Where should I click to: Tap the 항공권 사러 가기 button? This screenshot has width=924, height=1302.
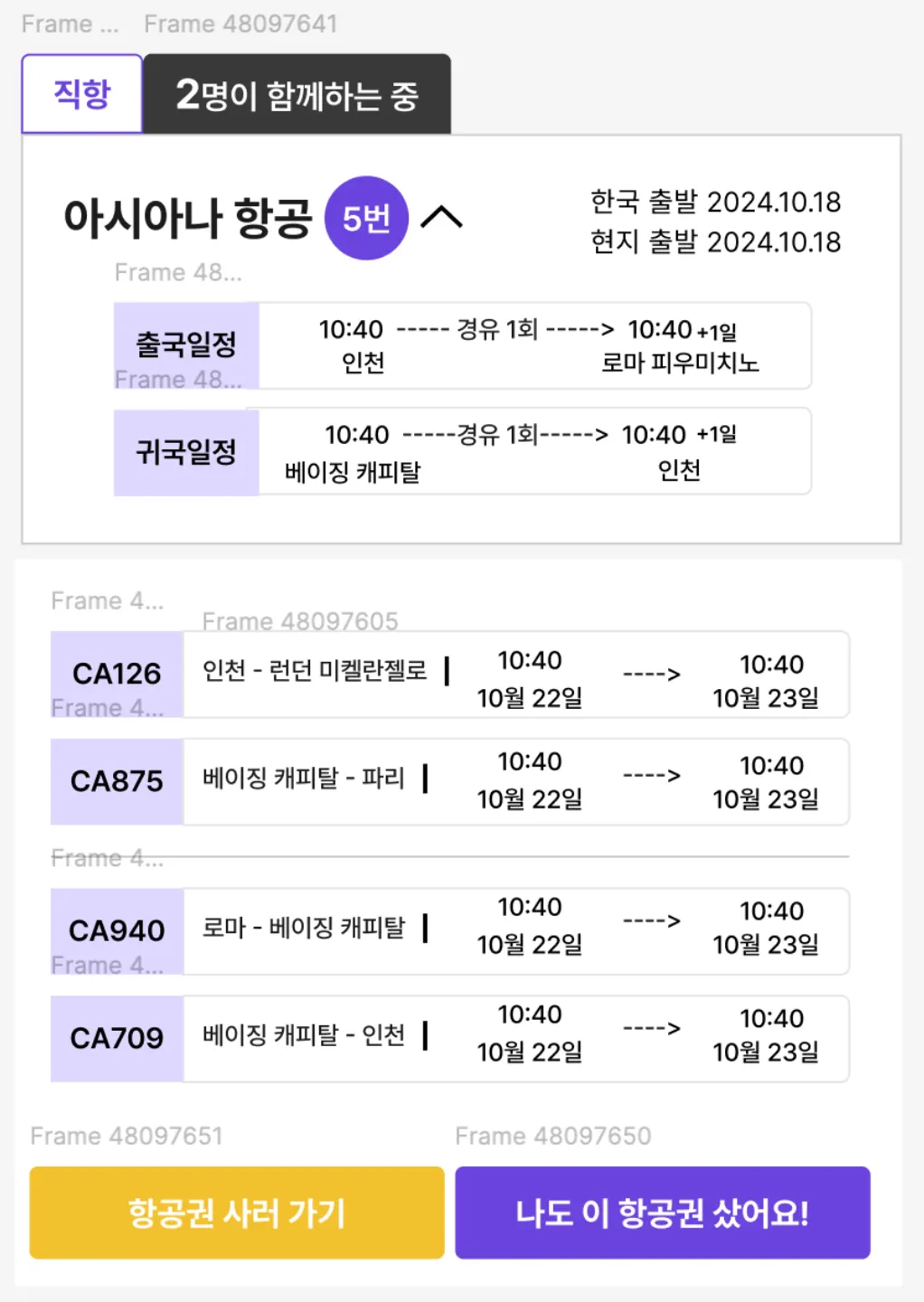237,1212
